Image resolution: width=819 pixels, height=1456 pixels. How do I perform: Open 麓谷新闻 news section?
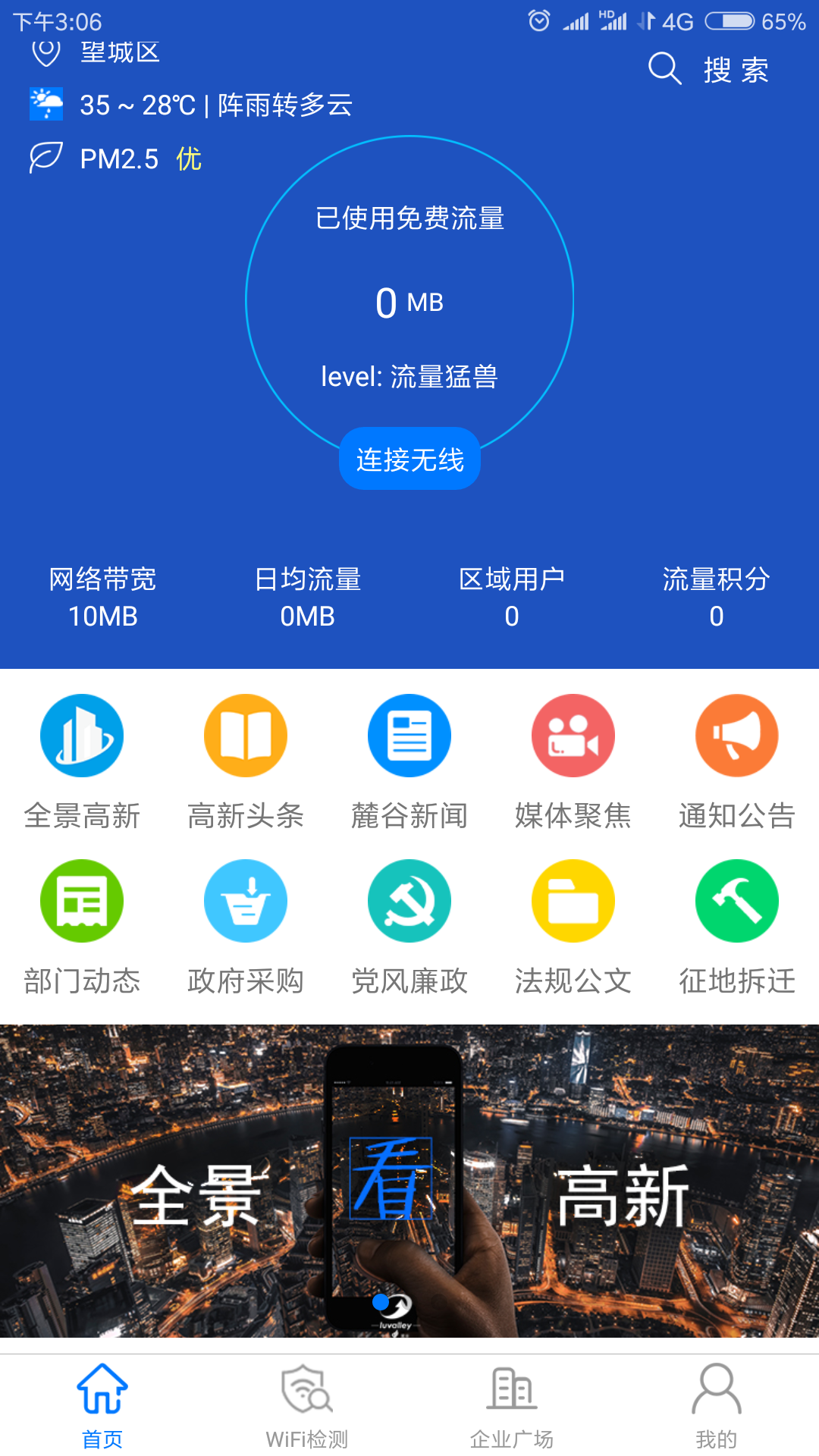[409, 761]
